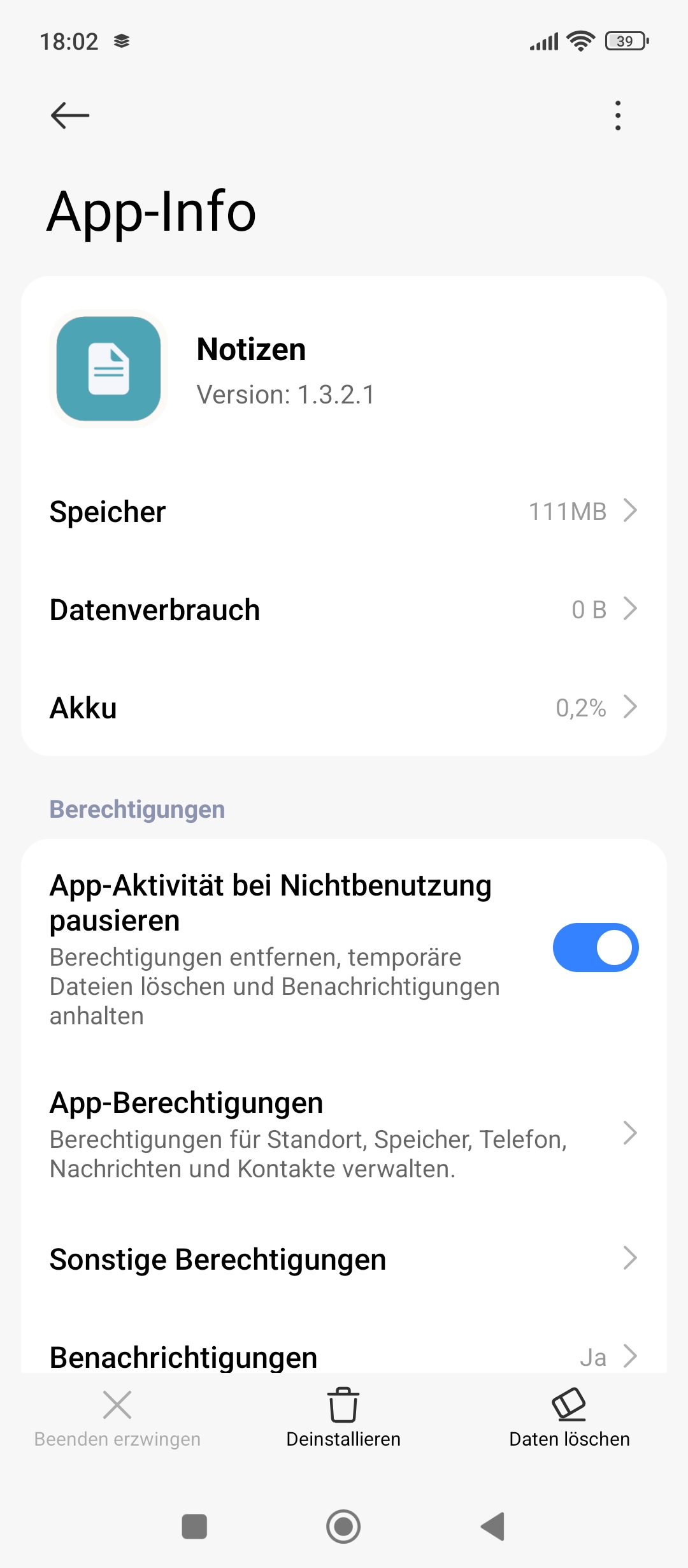
Task: Check the battery level indicator
Action: click(624, 40)
